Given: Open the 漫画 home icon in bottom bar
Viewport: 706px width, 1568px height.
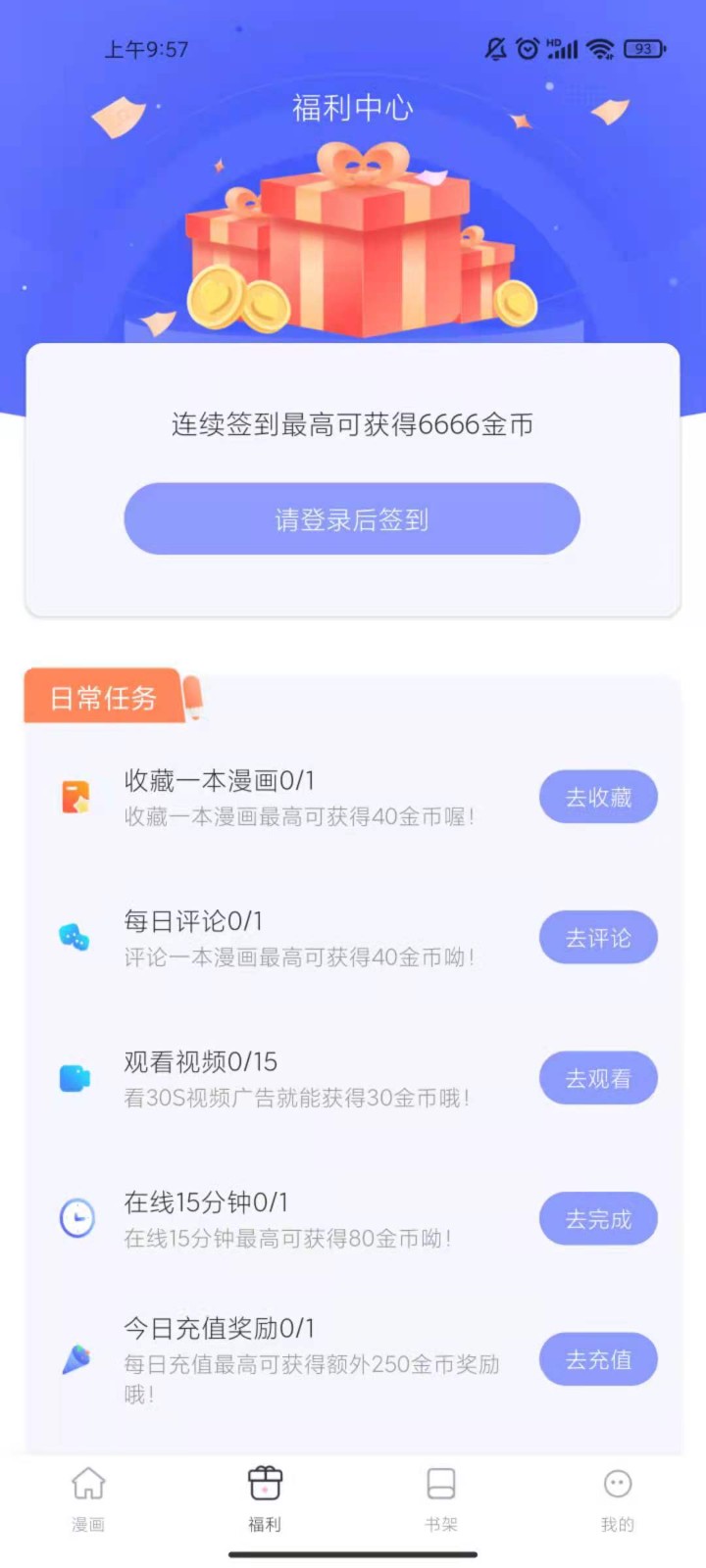Looking at the screenshot, I should coord(89,1485).
